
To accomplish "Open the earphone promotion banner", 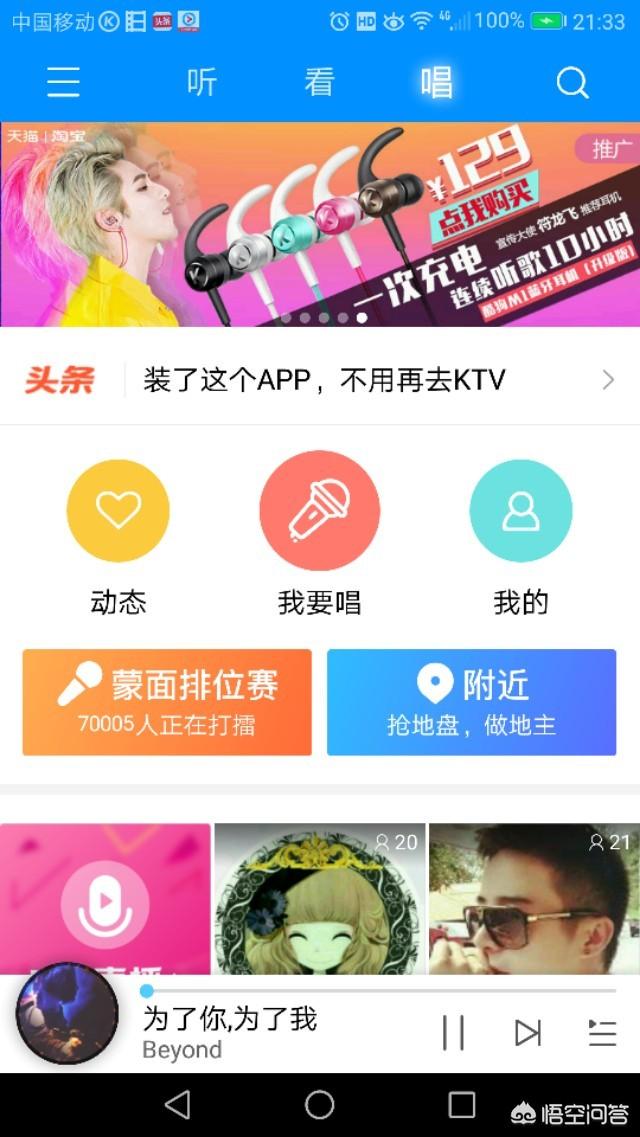I will pyautogui.click(x=320, y=224).
